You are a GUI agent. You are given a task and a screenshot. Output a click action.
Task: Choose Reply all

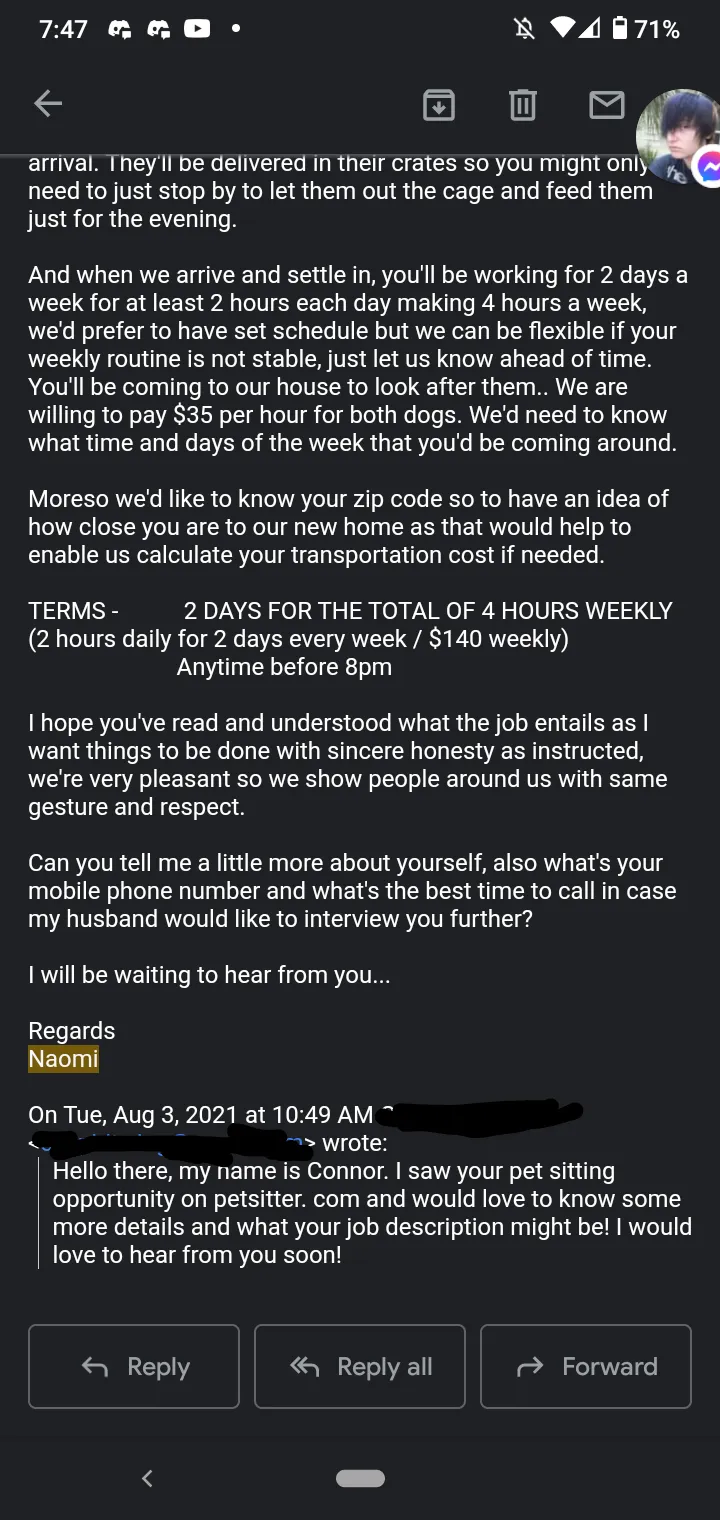360,1366
